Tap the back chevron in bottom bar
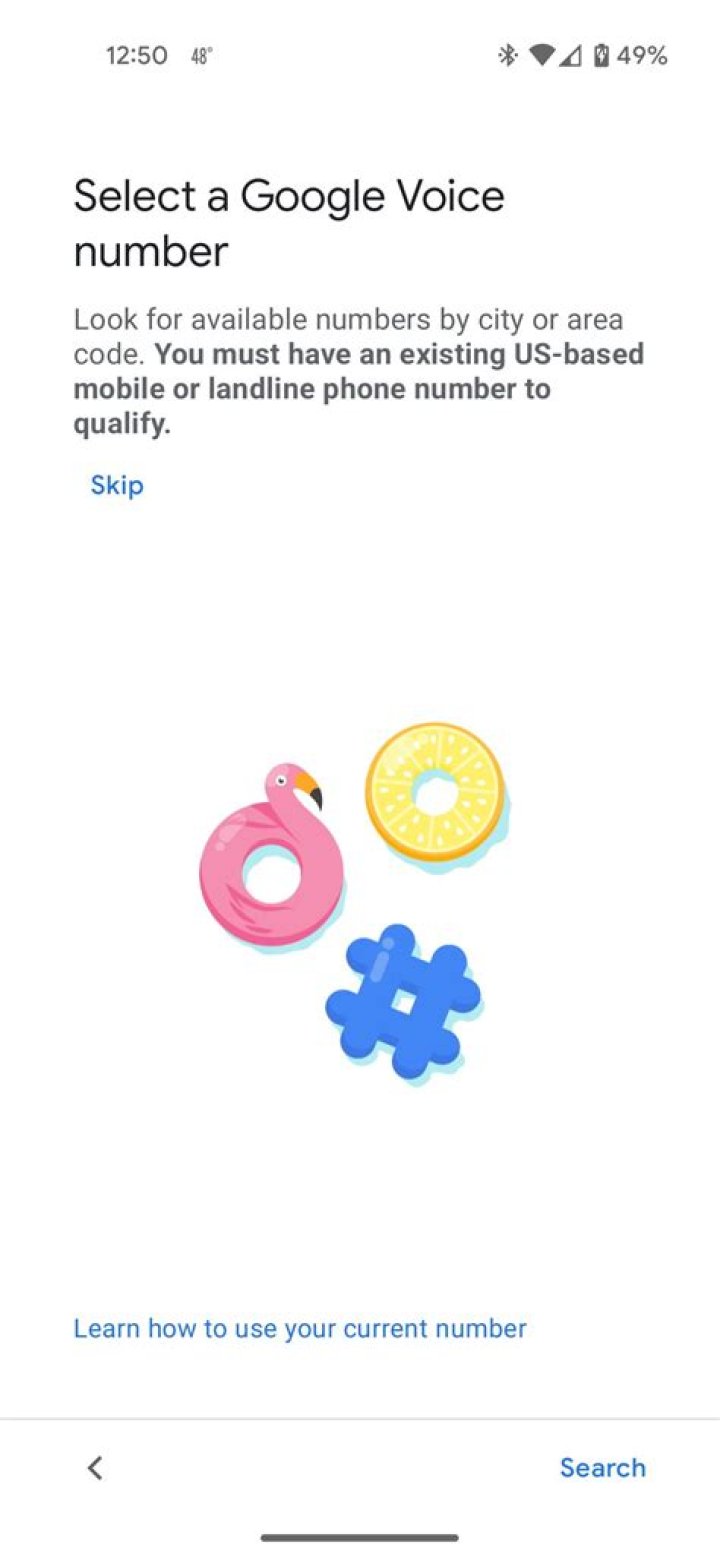720x1560 pixels. pyautogui.click(x=95, y=1467)
